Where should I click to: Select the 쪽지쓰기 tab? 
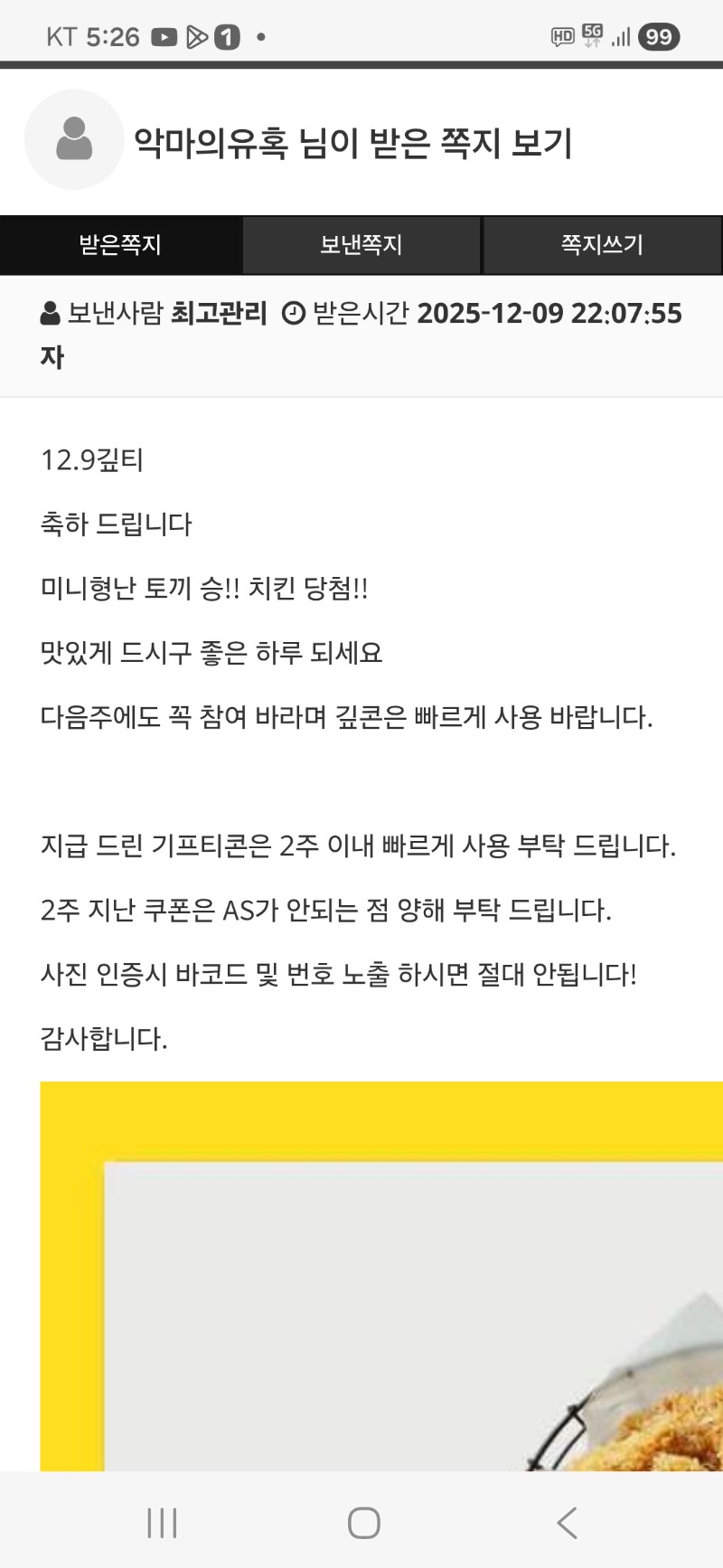click(602, 245)
